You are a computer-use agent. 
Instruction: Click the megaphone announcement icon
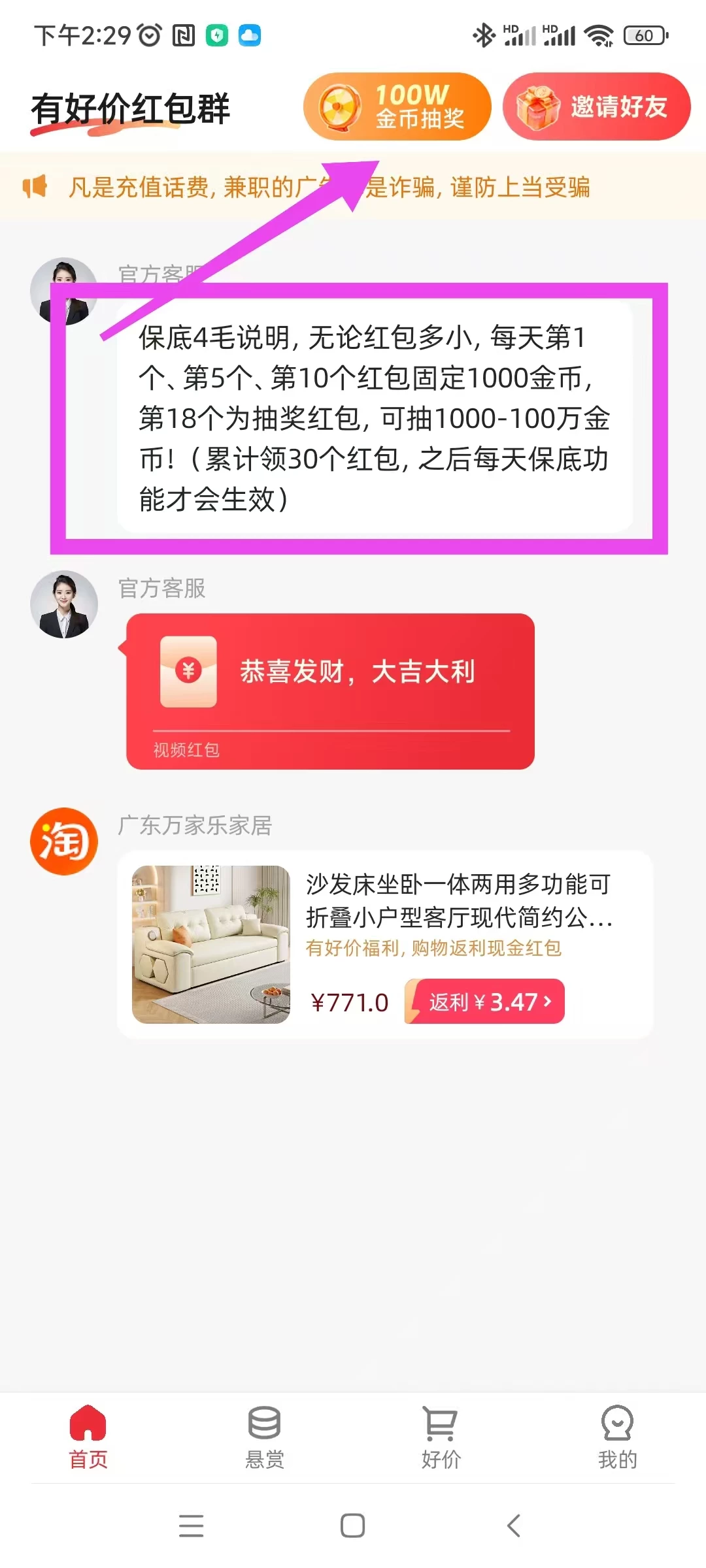pos(36,187)
